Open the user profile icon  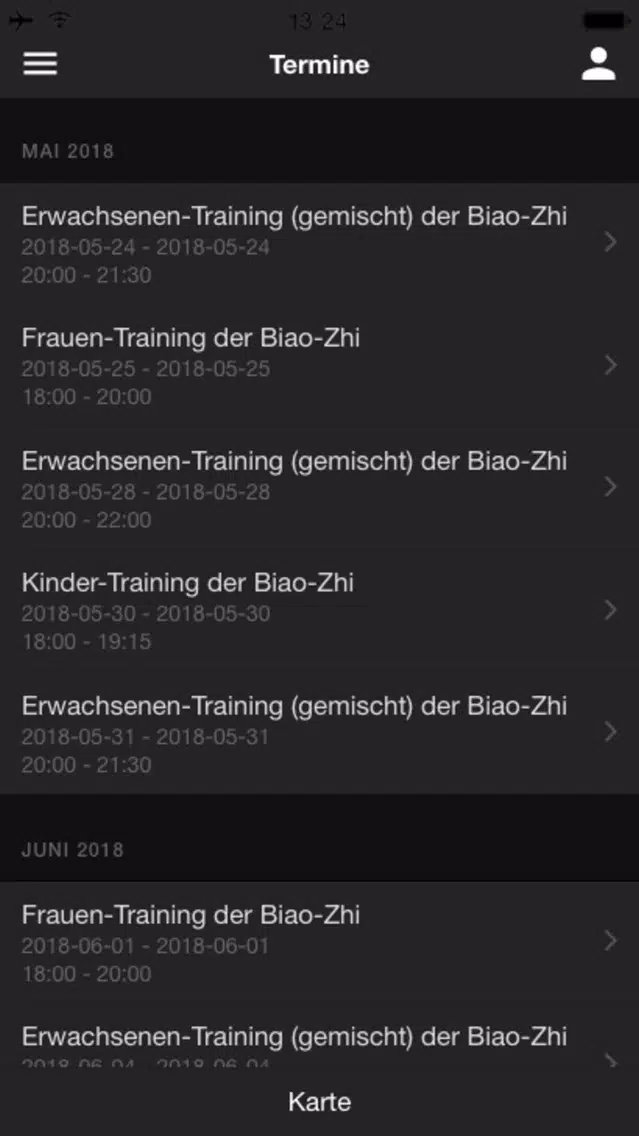[x=598, y=64]
